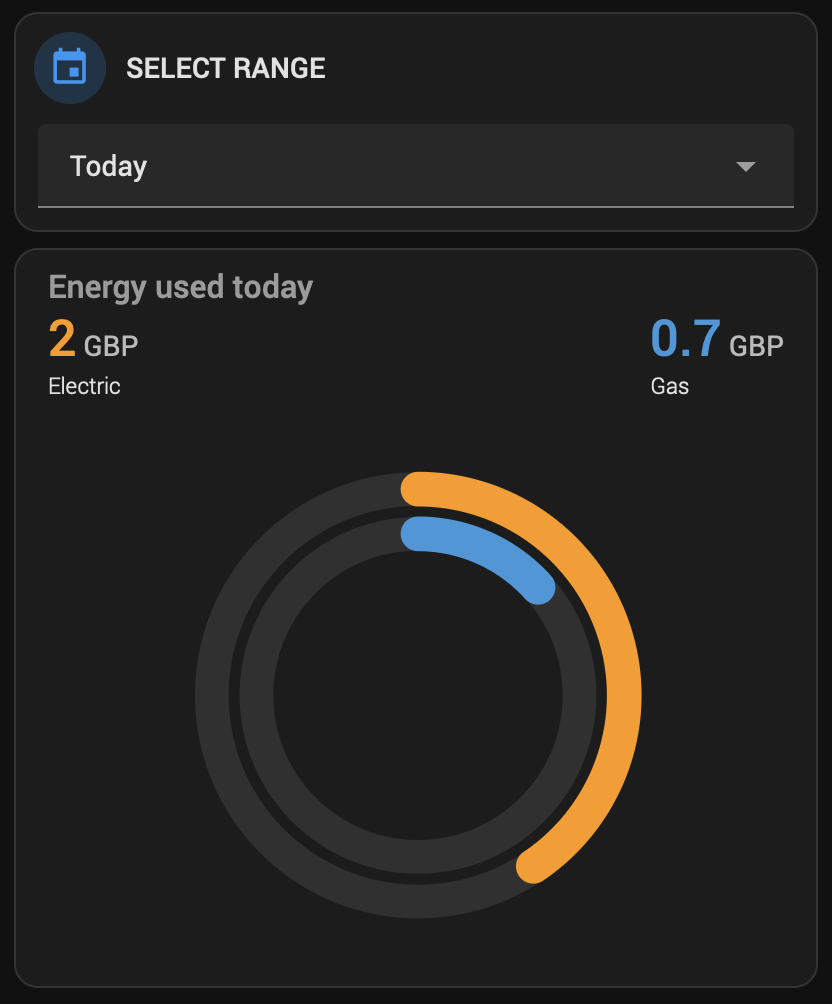
Task: Click the Gas label
Action: pos(669,386)
